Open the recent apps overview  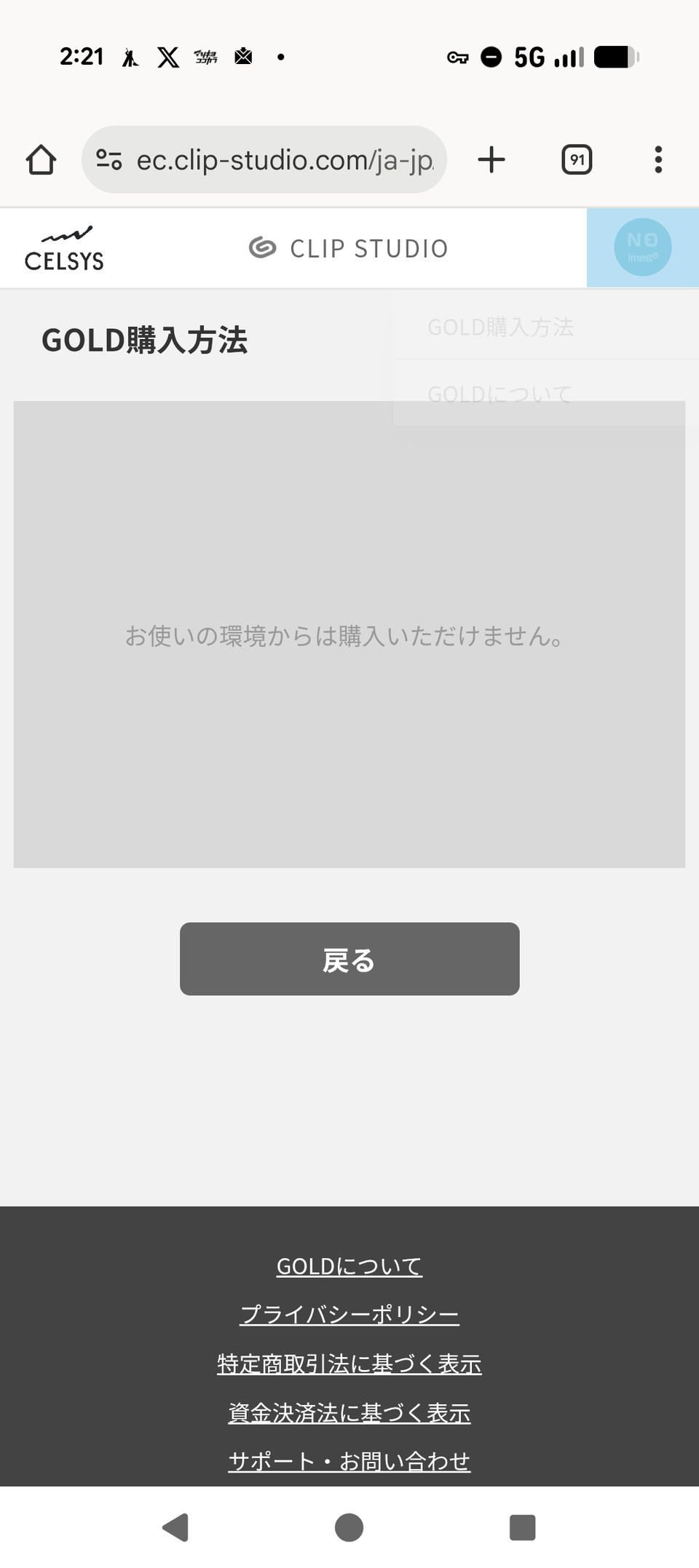point(522,1527)
